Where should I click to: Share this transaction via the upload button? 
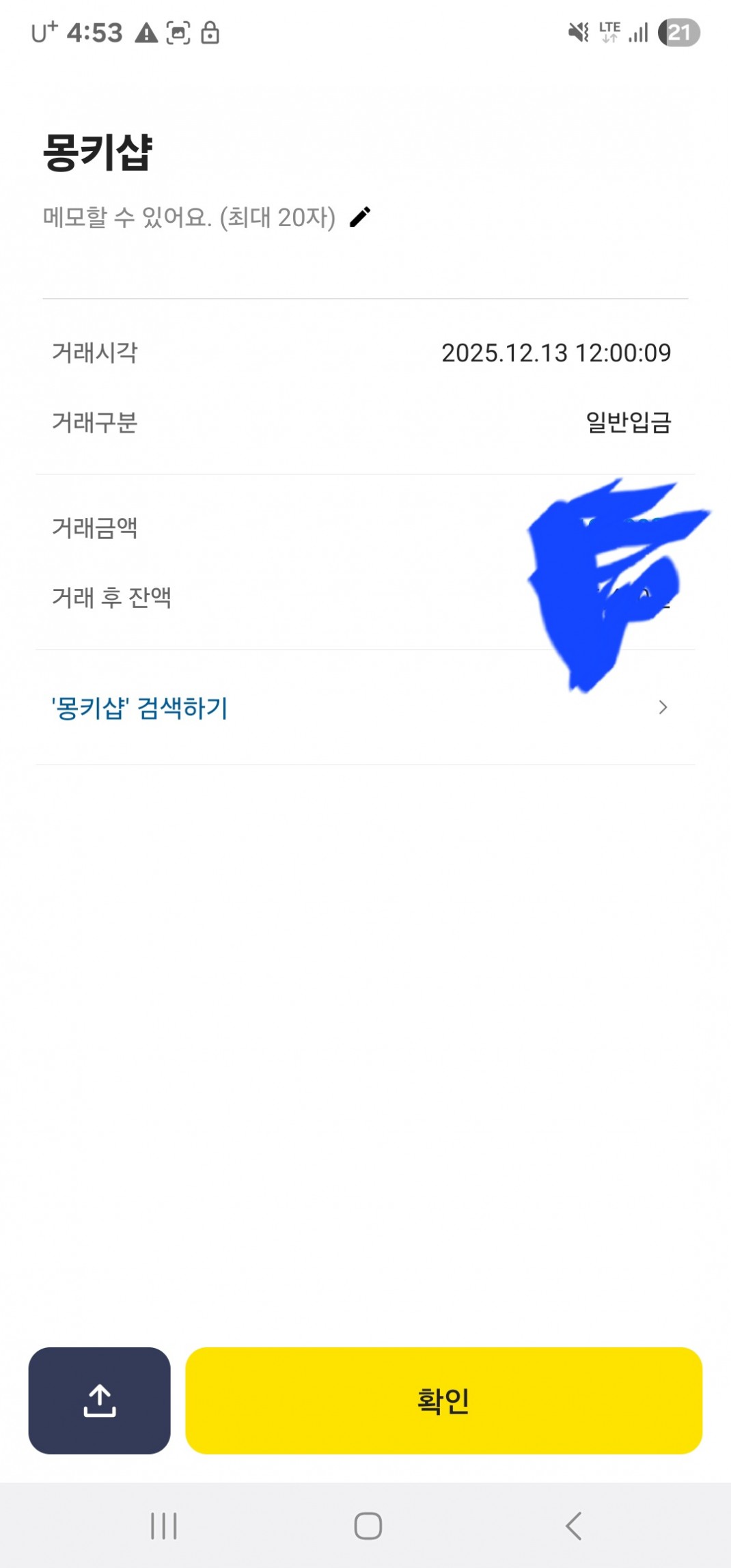[99, 1400]
